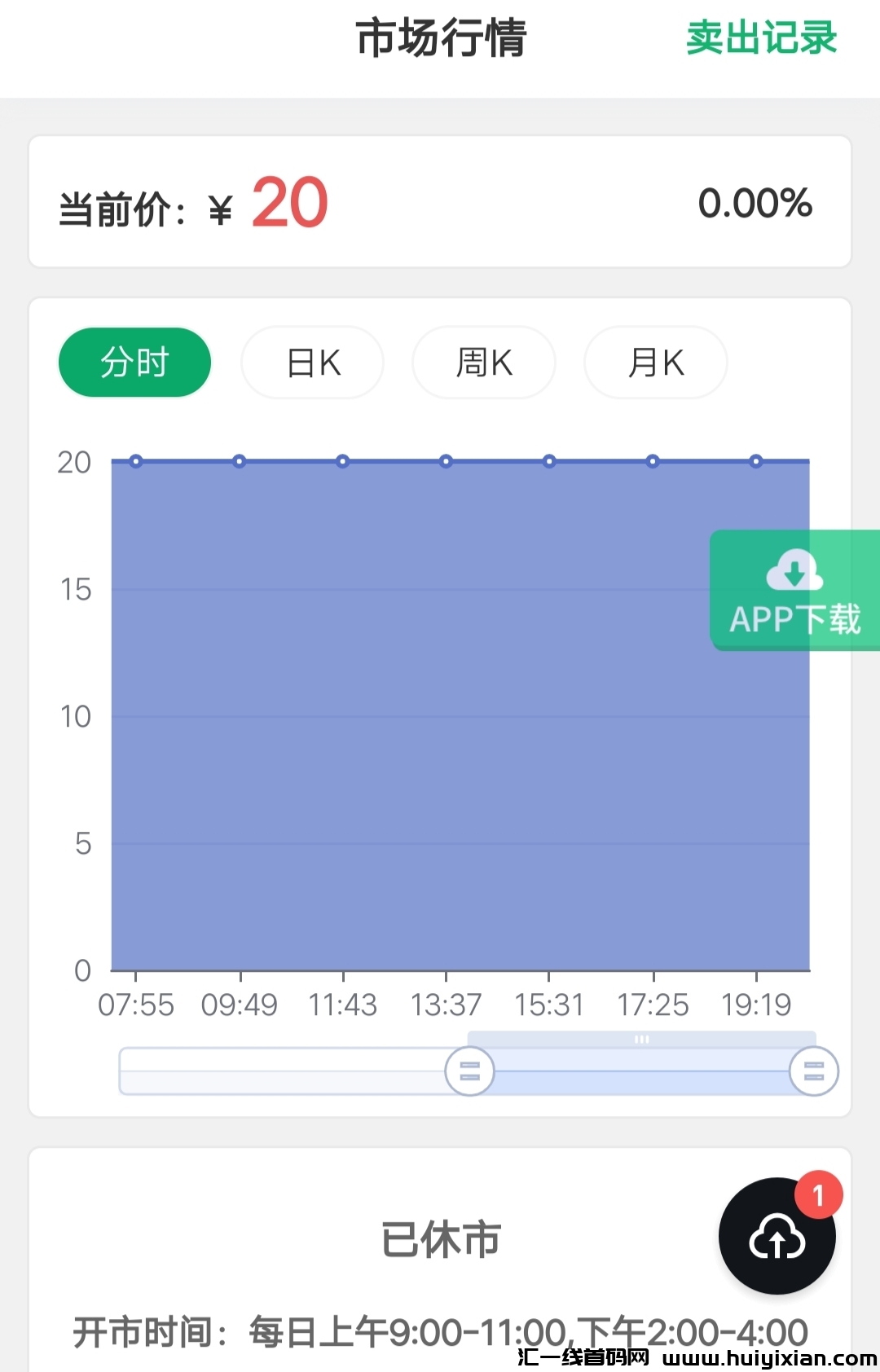Open the black cloud upload floating button
880x1372 pixels.
click(x=777, y=1237)
